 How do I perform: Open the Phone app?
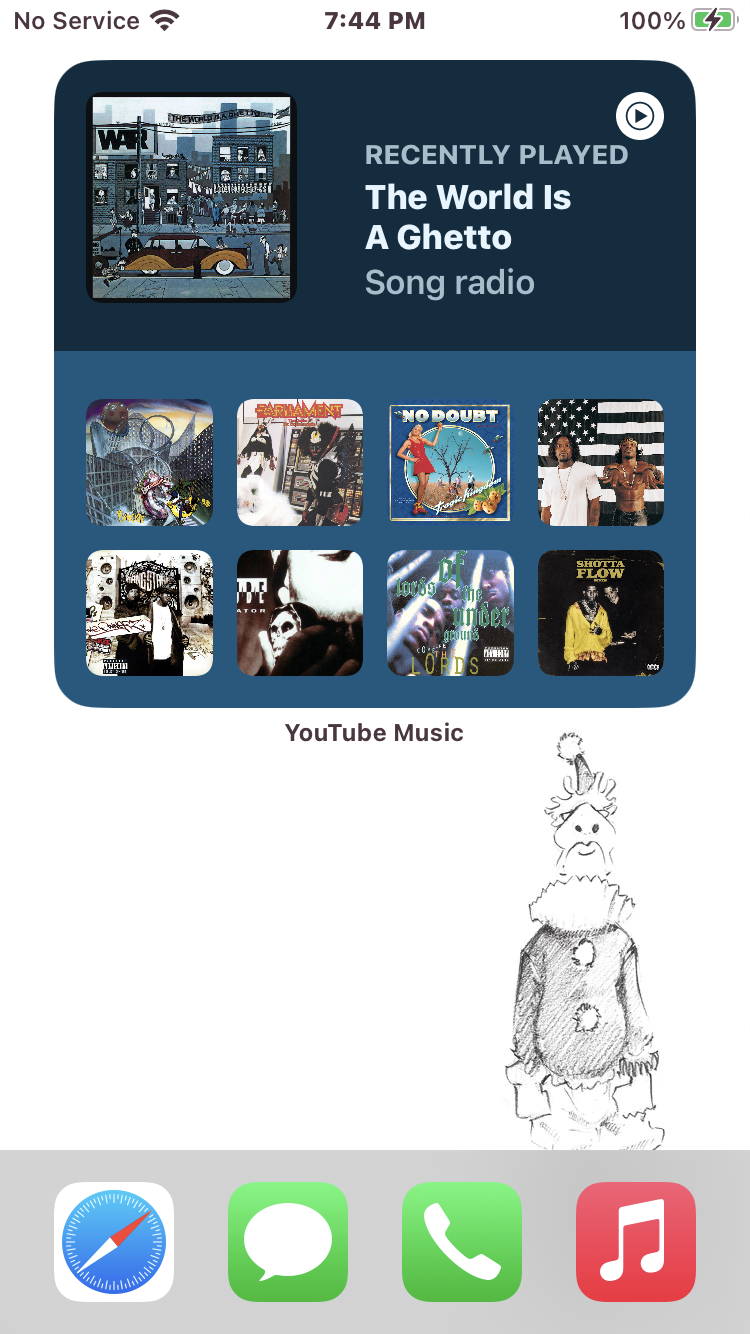[462, 1241]
